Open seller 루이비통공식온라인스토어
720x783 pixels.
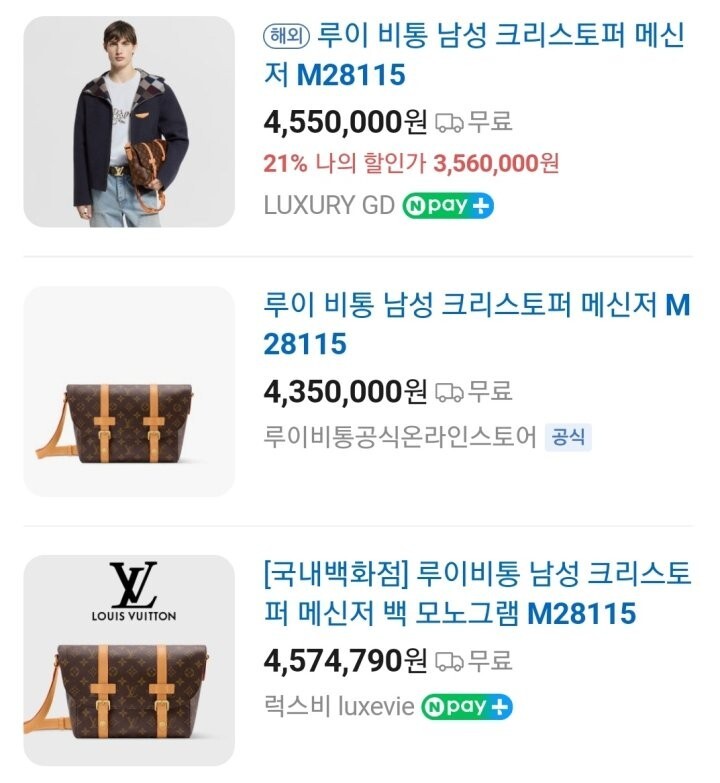tap(400, 437)
